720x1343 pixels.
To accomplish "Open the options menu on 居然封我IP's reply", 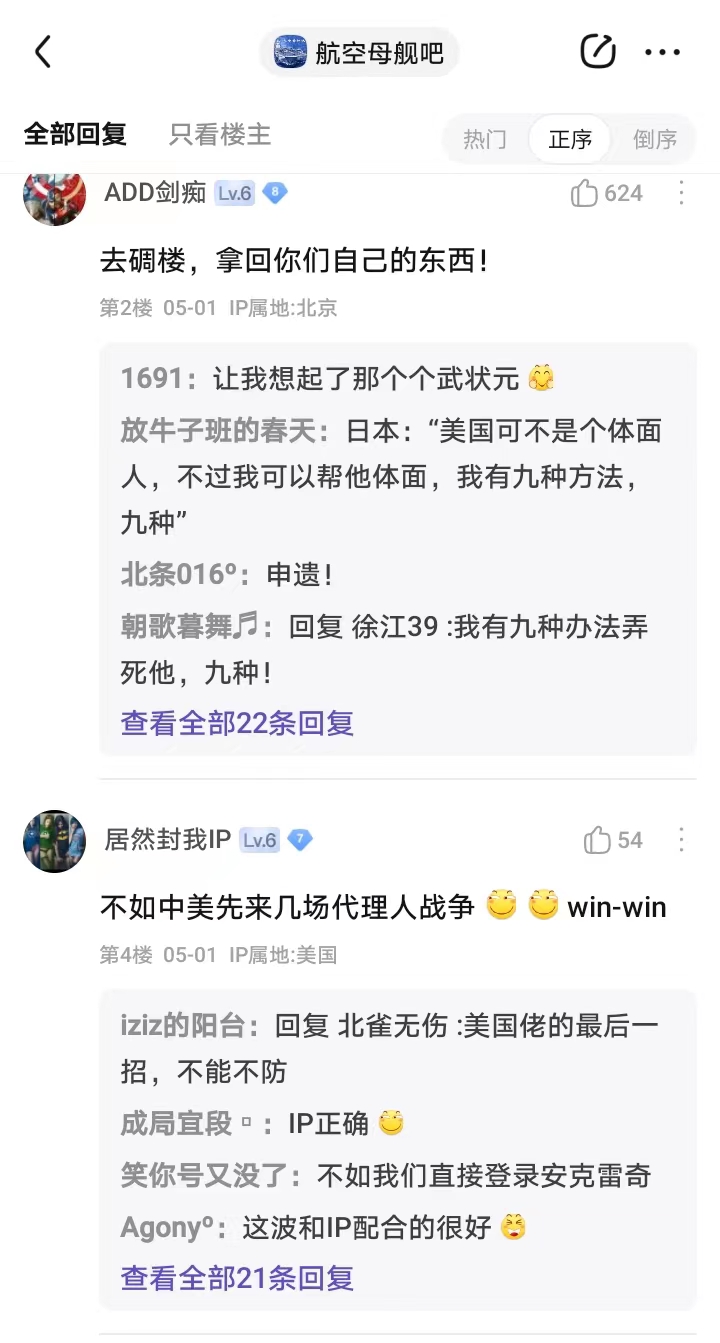I will [x=681, y=840].
